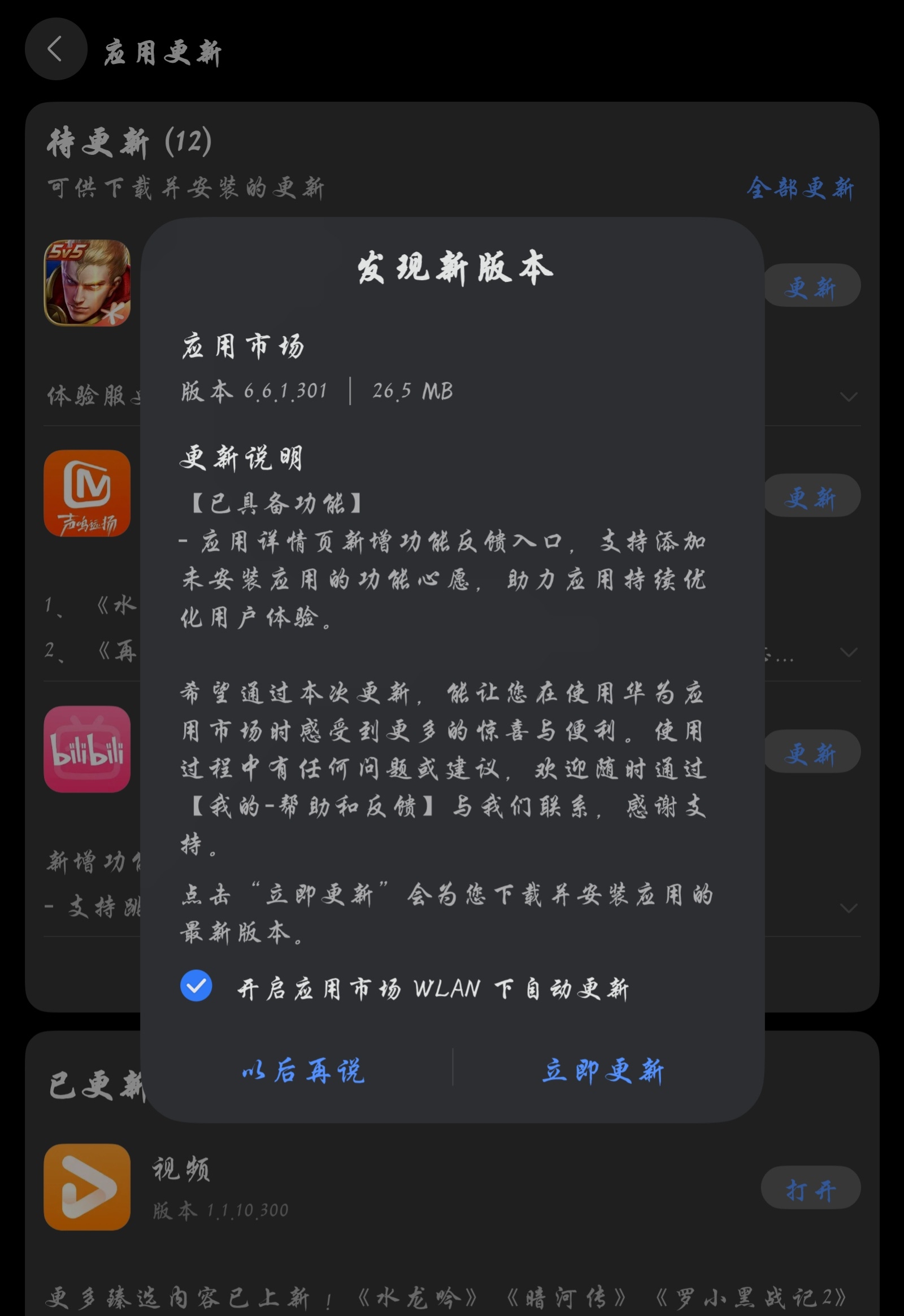Tap the back arrow next to 应用更新
Image resolution: width=904 pixels, height=1316 pixels.
pyautogui.click(x=55, y=50)
